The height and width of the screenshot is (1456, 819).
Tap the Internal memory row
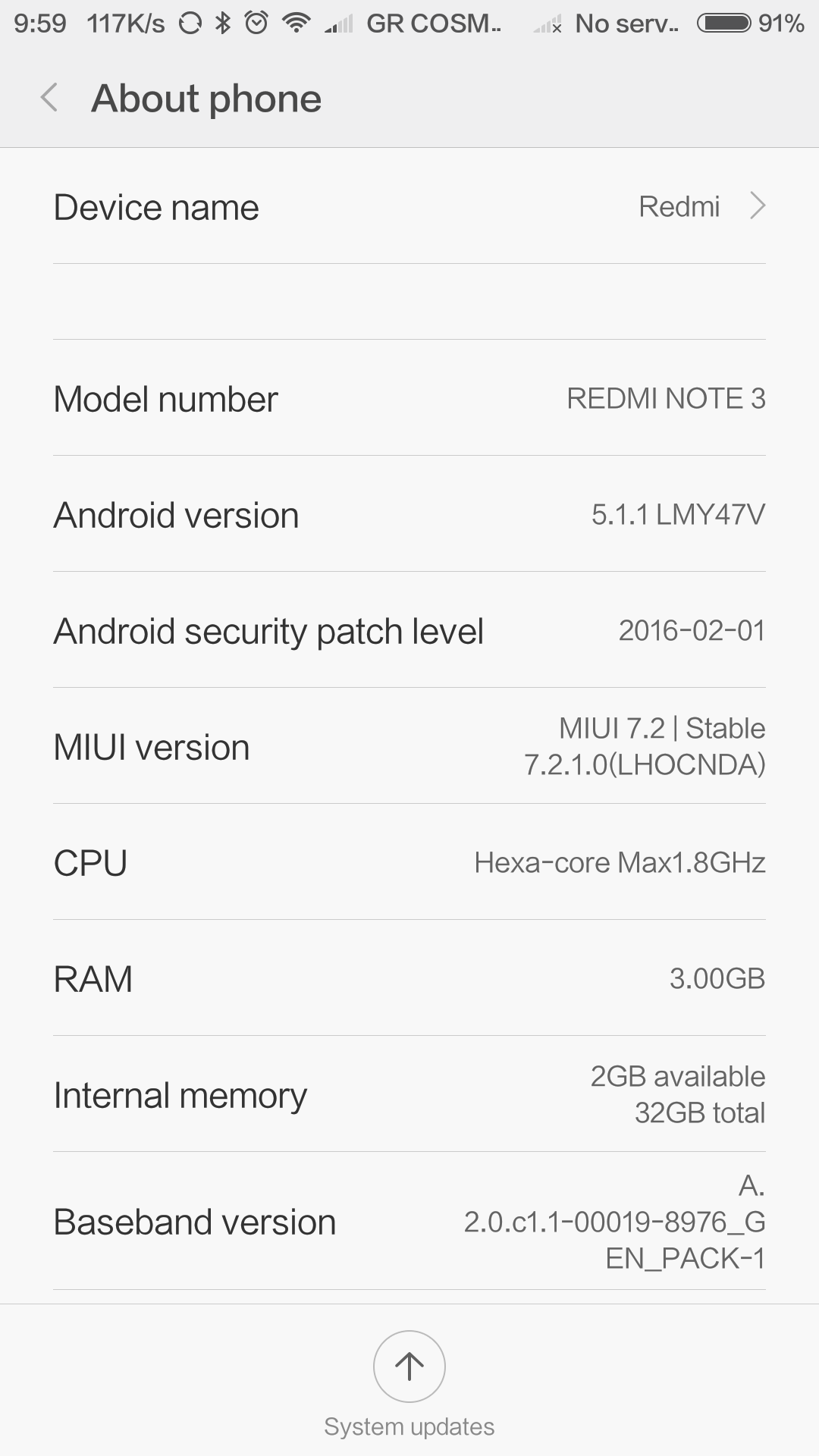[409, 1094]
